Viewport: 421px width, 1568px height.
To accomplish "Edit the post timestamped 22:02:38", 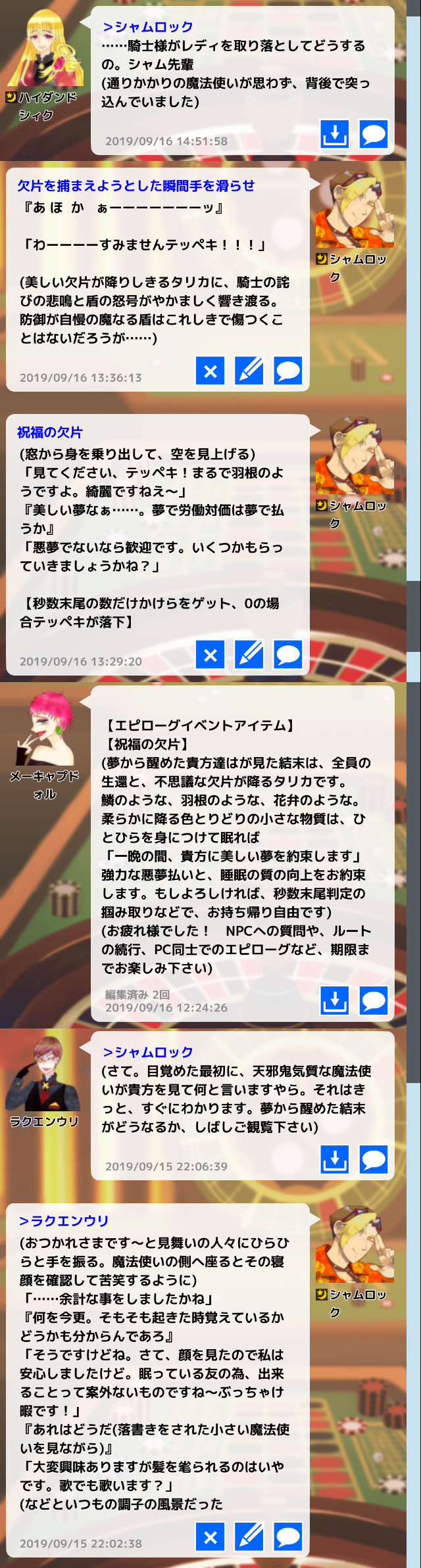I will click(x=249, y=1536).
